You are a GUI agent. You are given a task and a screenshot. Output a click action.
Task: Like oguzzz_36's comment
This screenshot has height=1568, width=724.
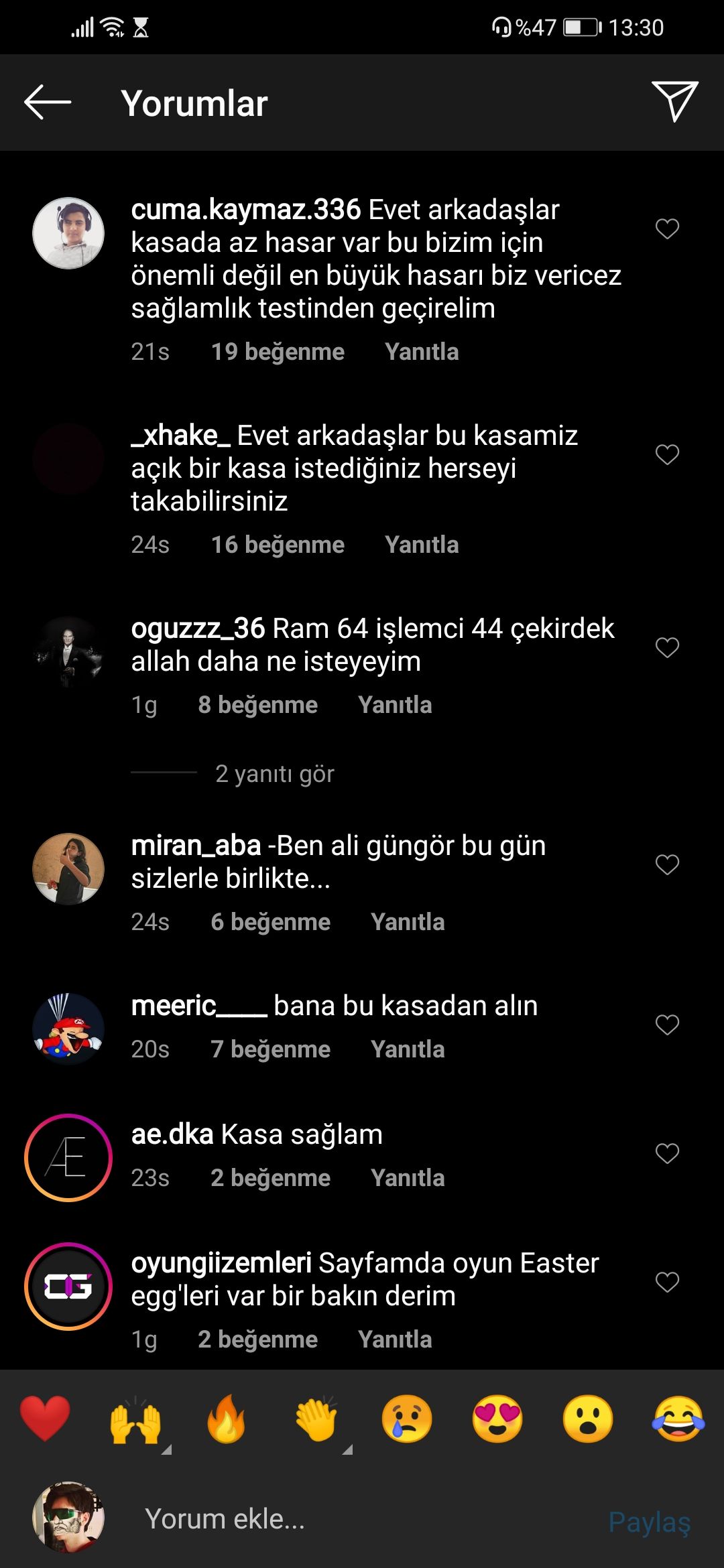click(x=667, y=648)
